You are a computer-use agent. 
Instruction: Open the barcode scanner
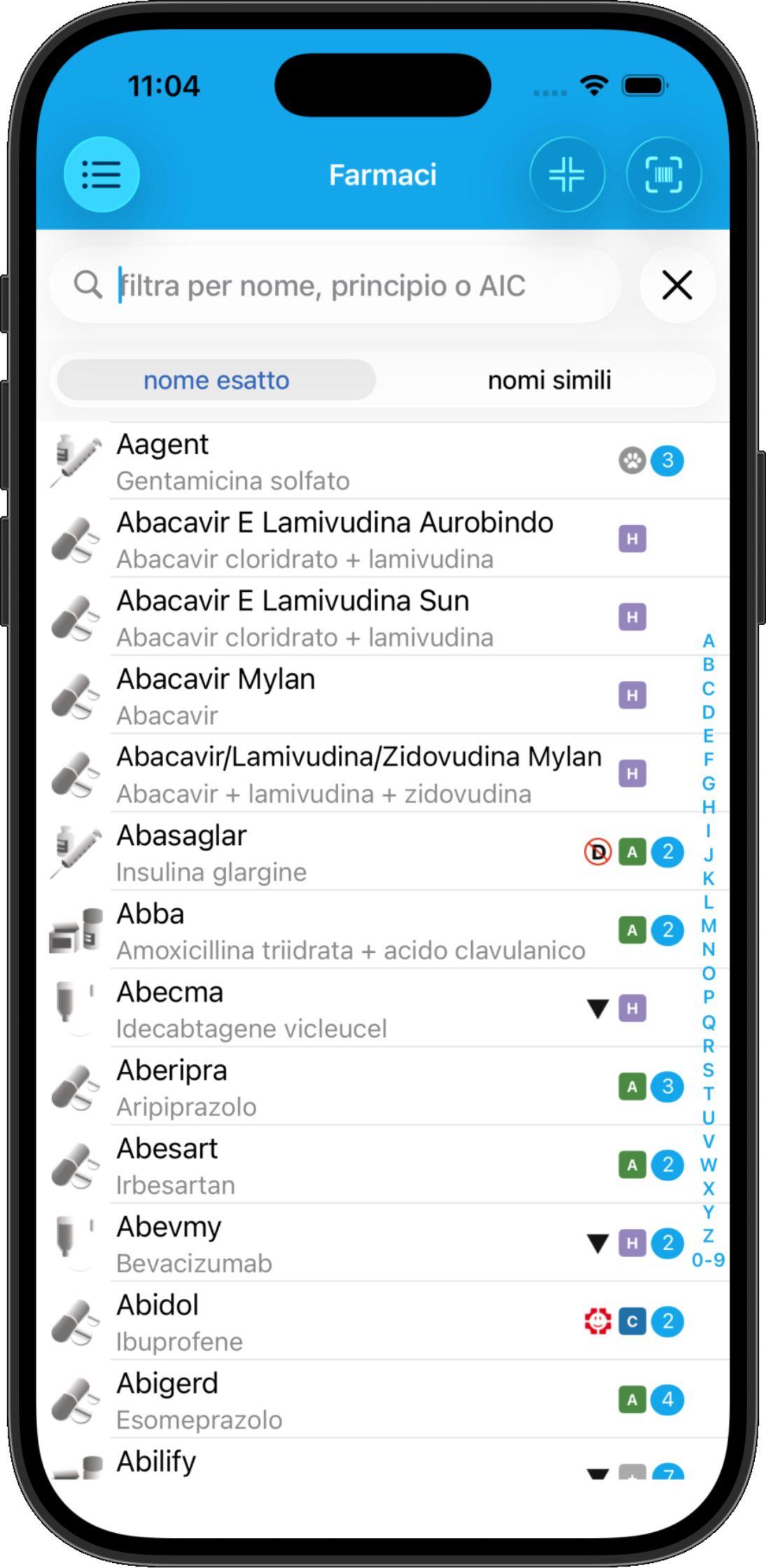[x=663, y=174]
